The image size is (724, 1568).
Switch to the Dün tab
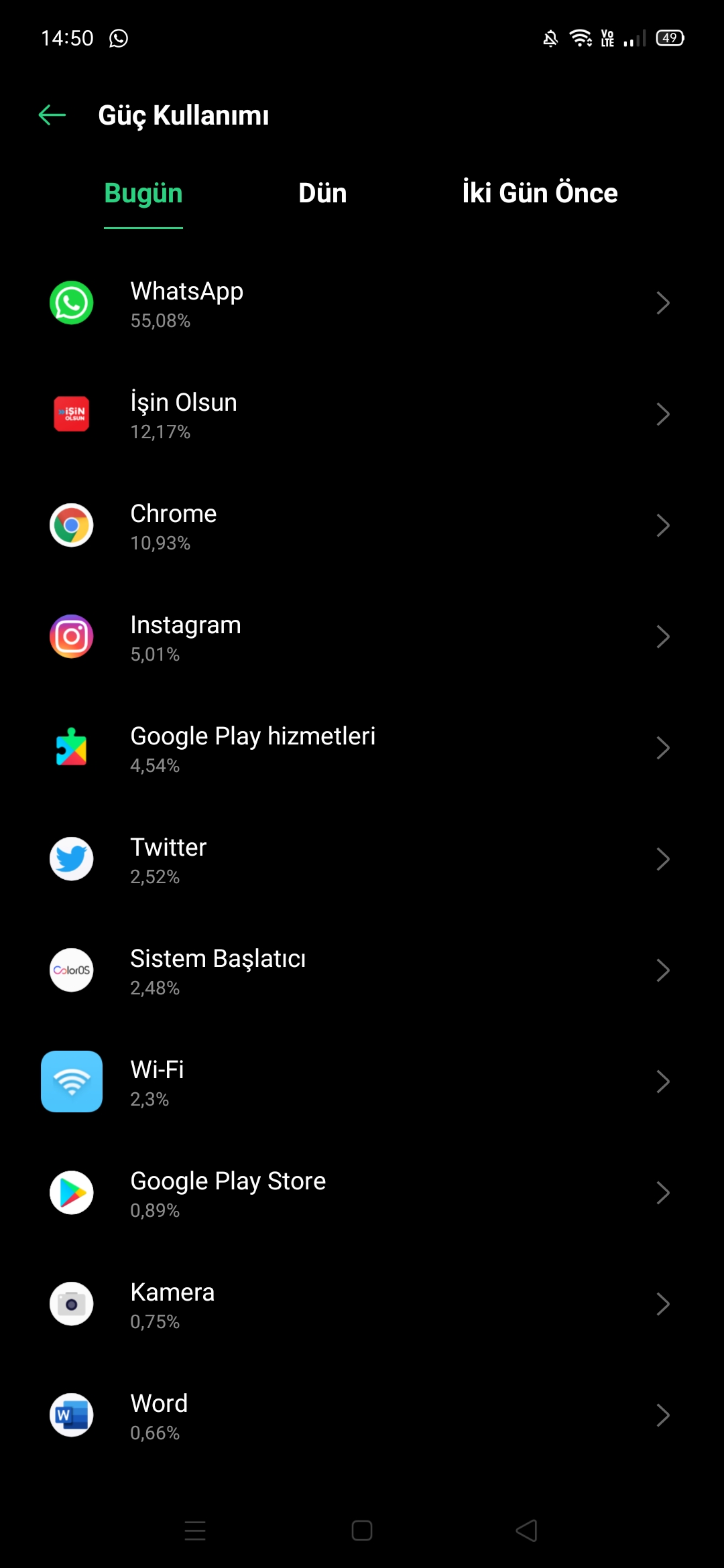[x=322, y=193]
